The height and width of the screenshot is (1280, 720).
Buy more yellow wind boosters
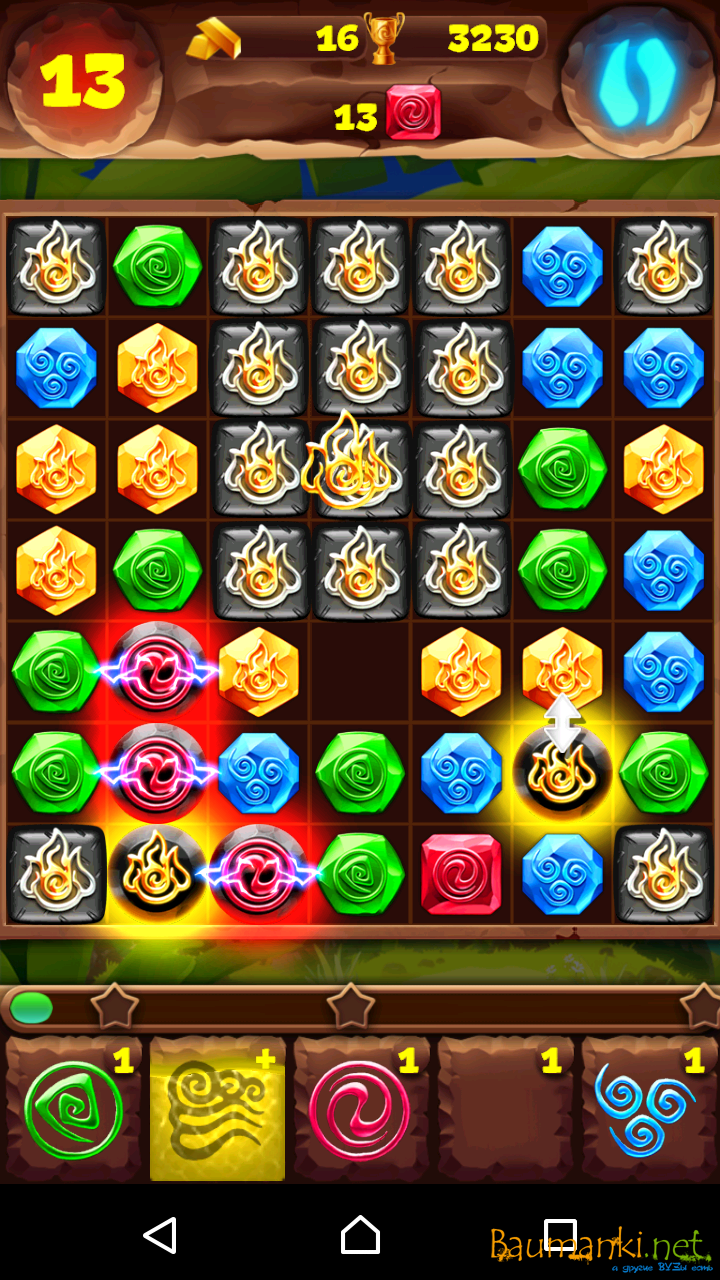click(217, 1108)
